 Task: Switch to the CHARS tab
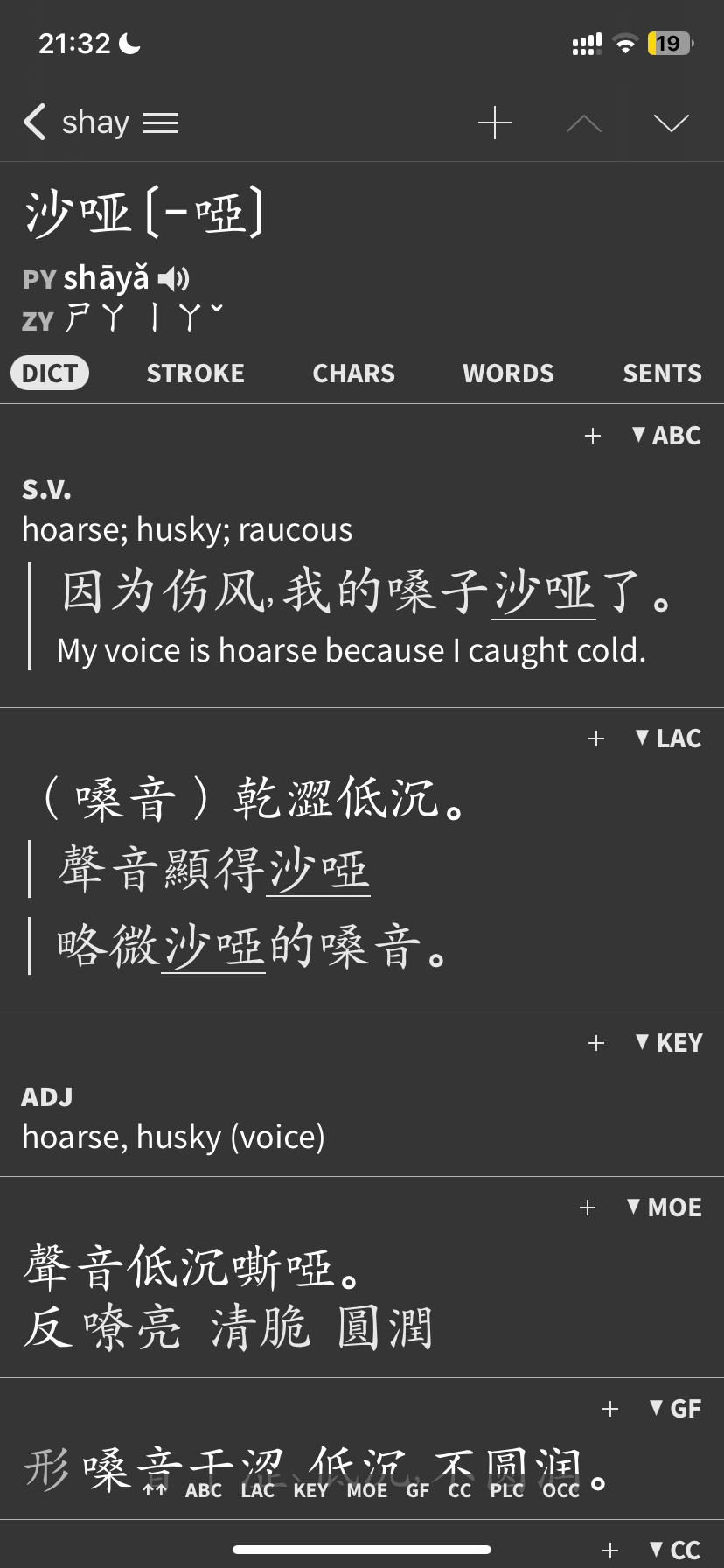[x=353, y=374]
